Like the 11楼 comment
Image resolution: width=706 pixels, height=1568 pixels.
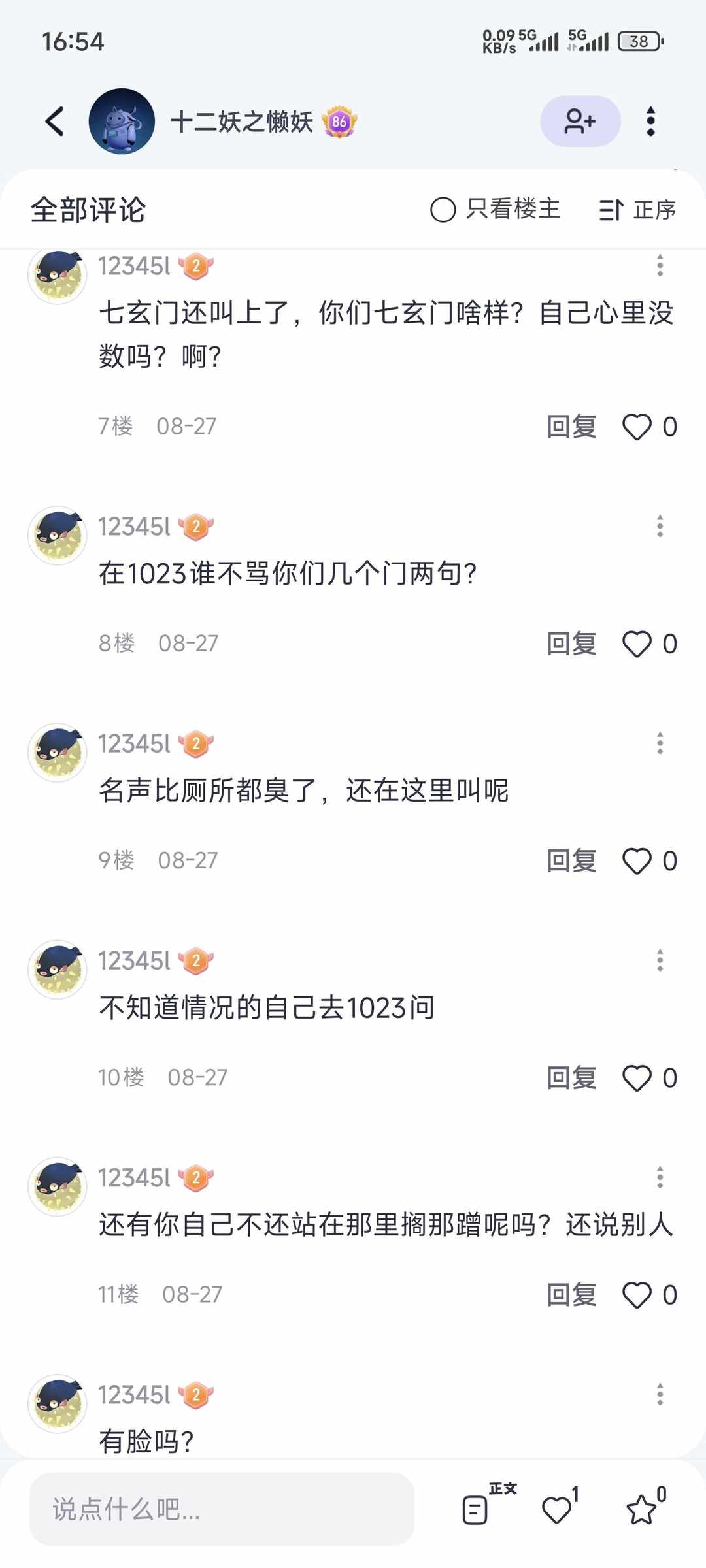click(637, 1295)
